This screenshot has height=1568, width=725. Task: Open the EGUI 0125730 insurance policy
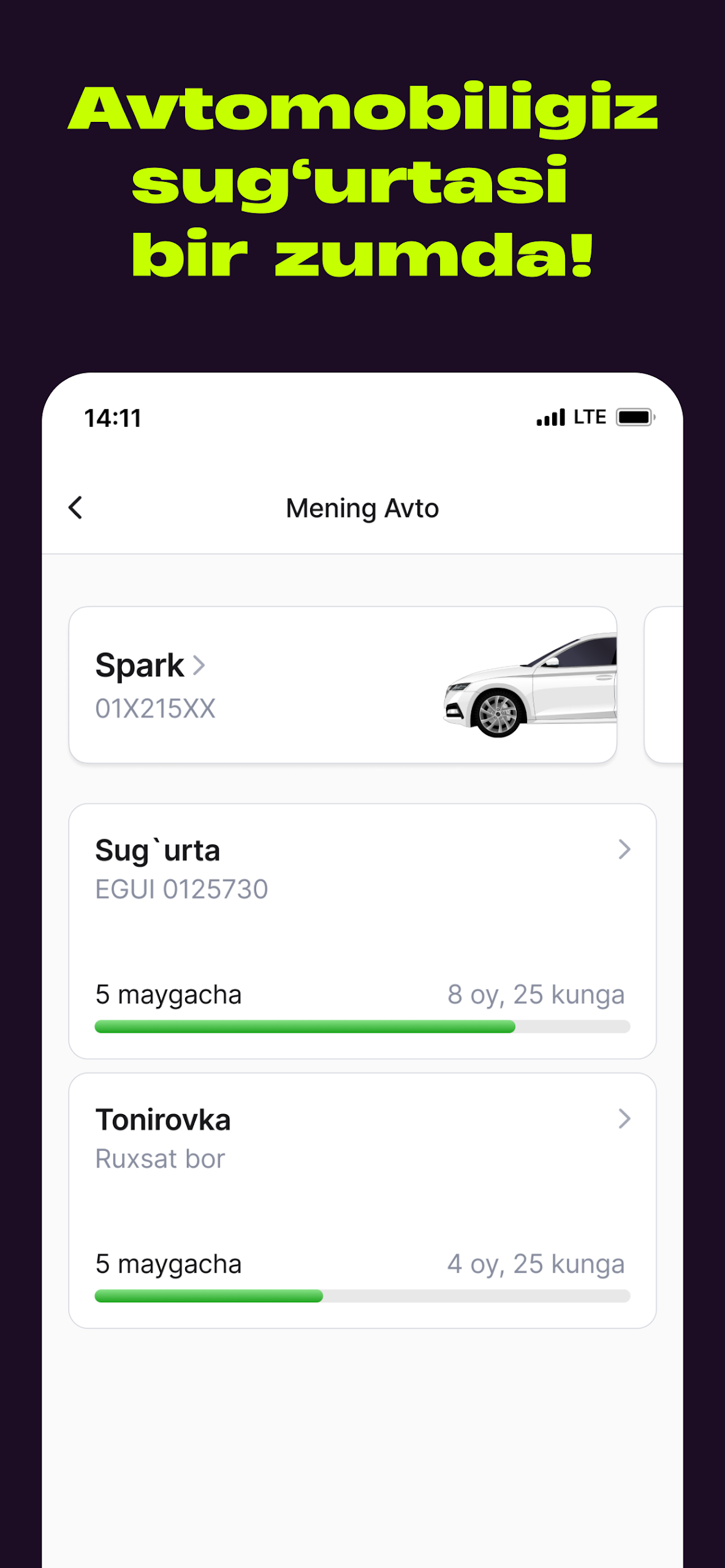tap(182, 888)
